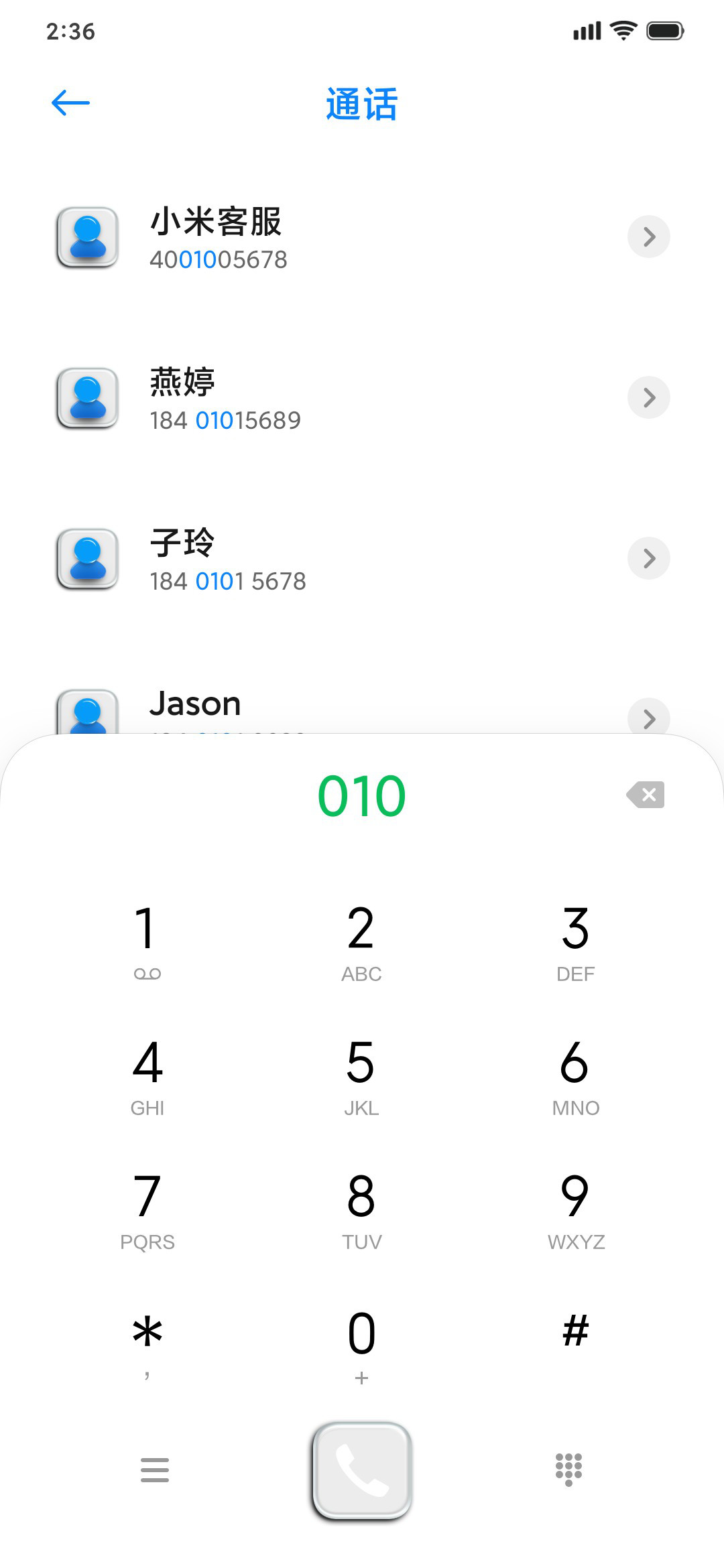Viewport: 724px width, 1568px height.
Task: Hide the dial pad
Action: tap(568, 1469)
